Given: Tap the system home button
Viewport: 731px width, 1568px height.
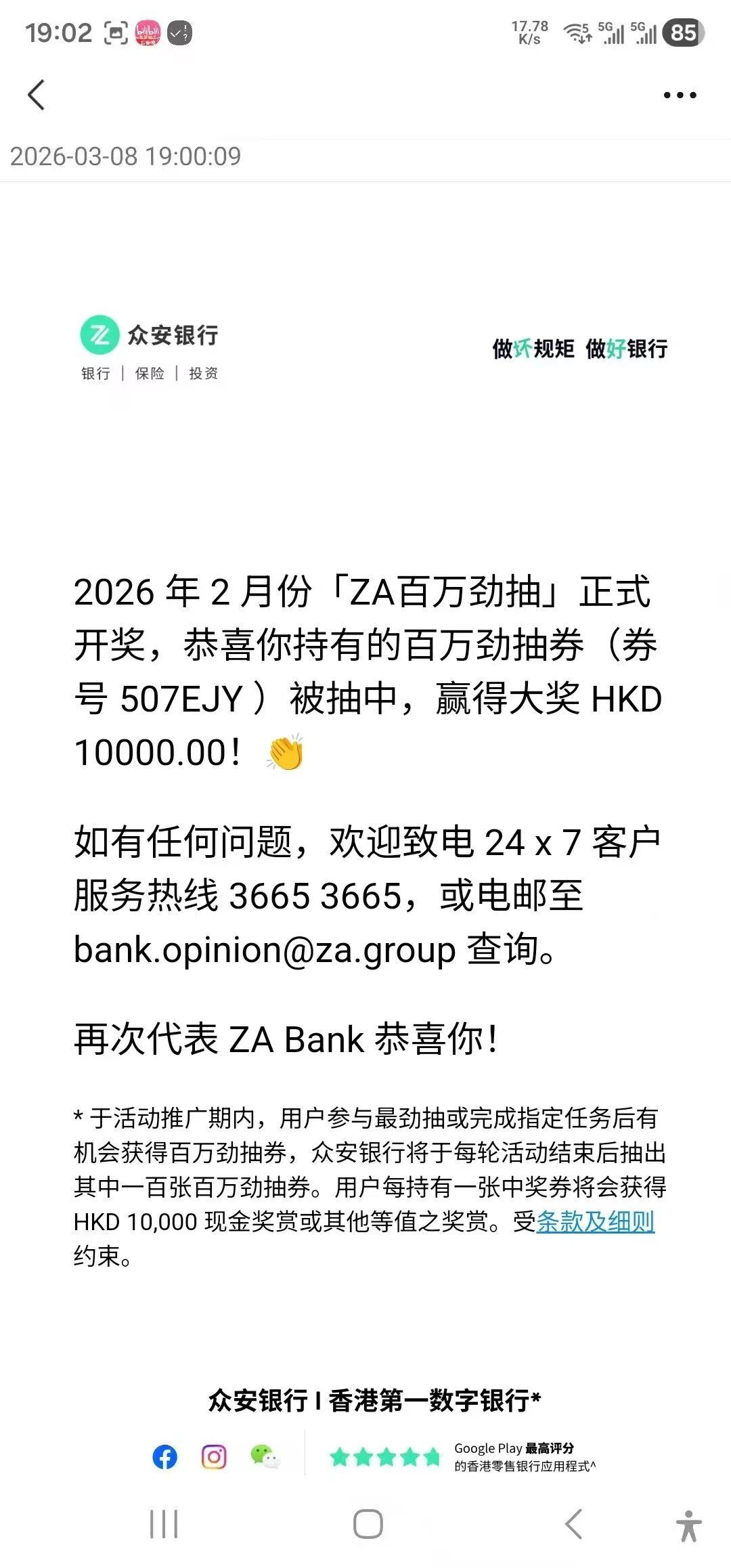Looking at the screenshot, I should [x=368, y=1525].
